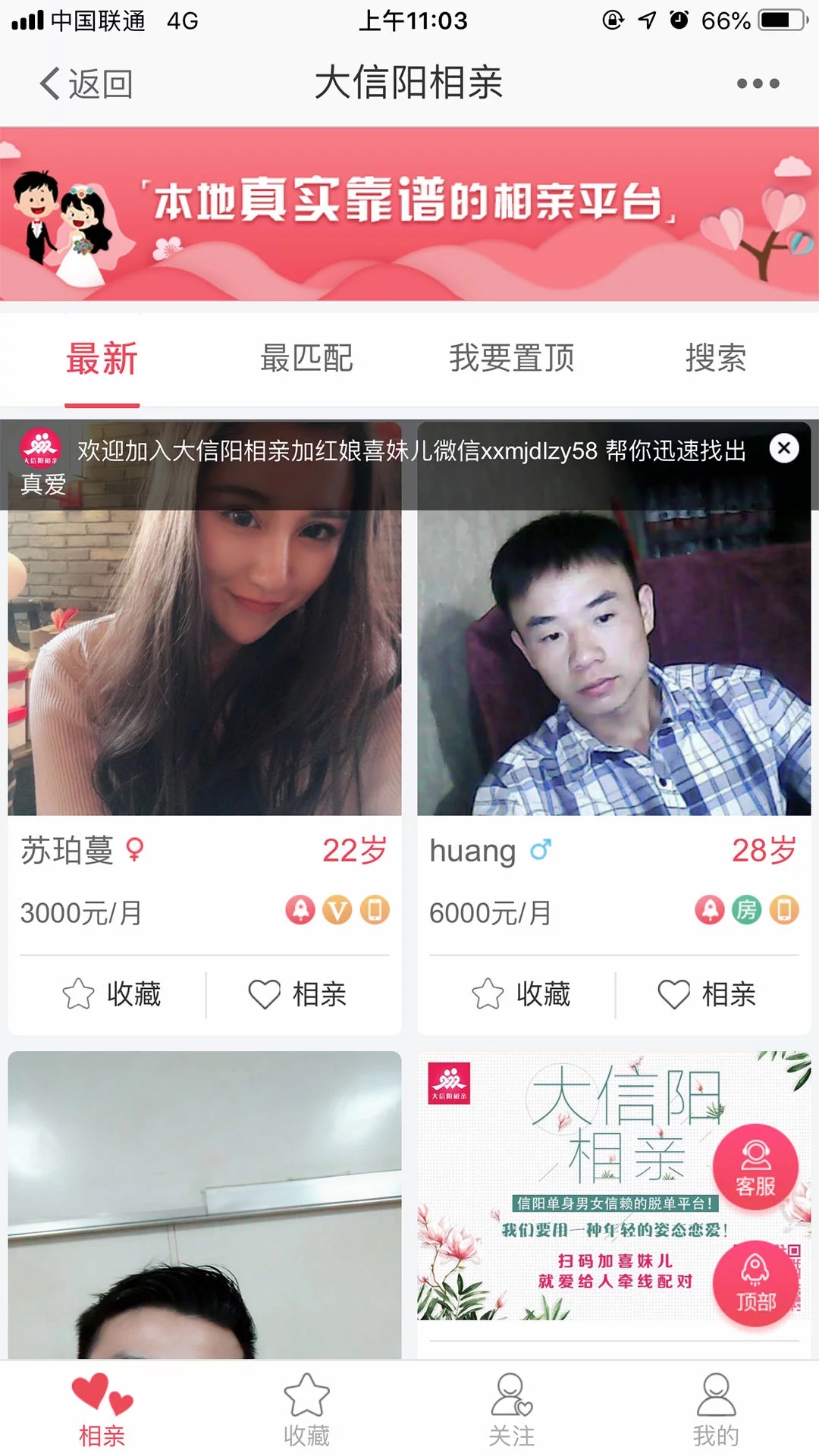Viewport: 819px width, 1456px height.
Task: Jump to top with 顶部 button
Action: coord(755,1283)
